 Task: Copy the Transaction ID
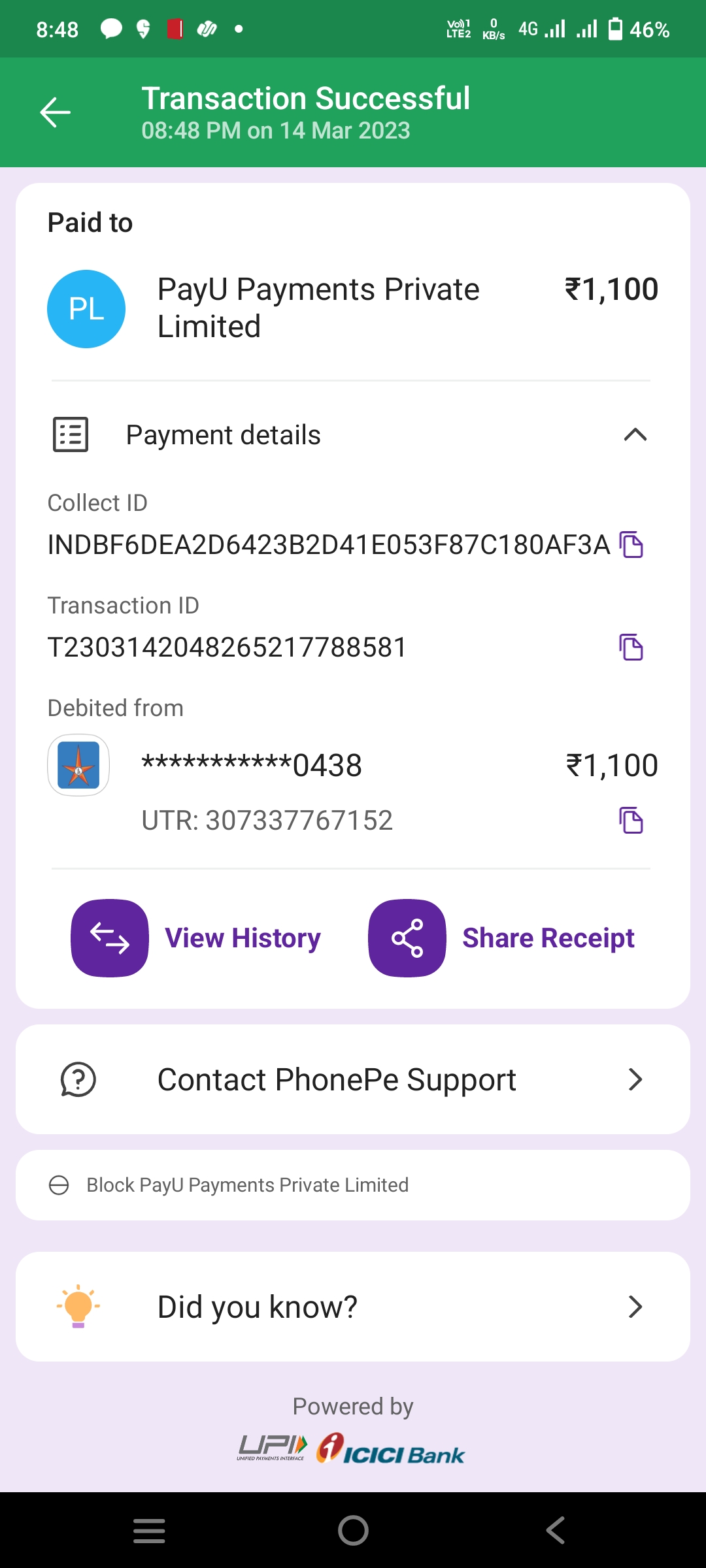pos(631,647)
